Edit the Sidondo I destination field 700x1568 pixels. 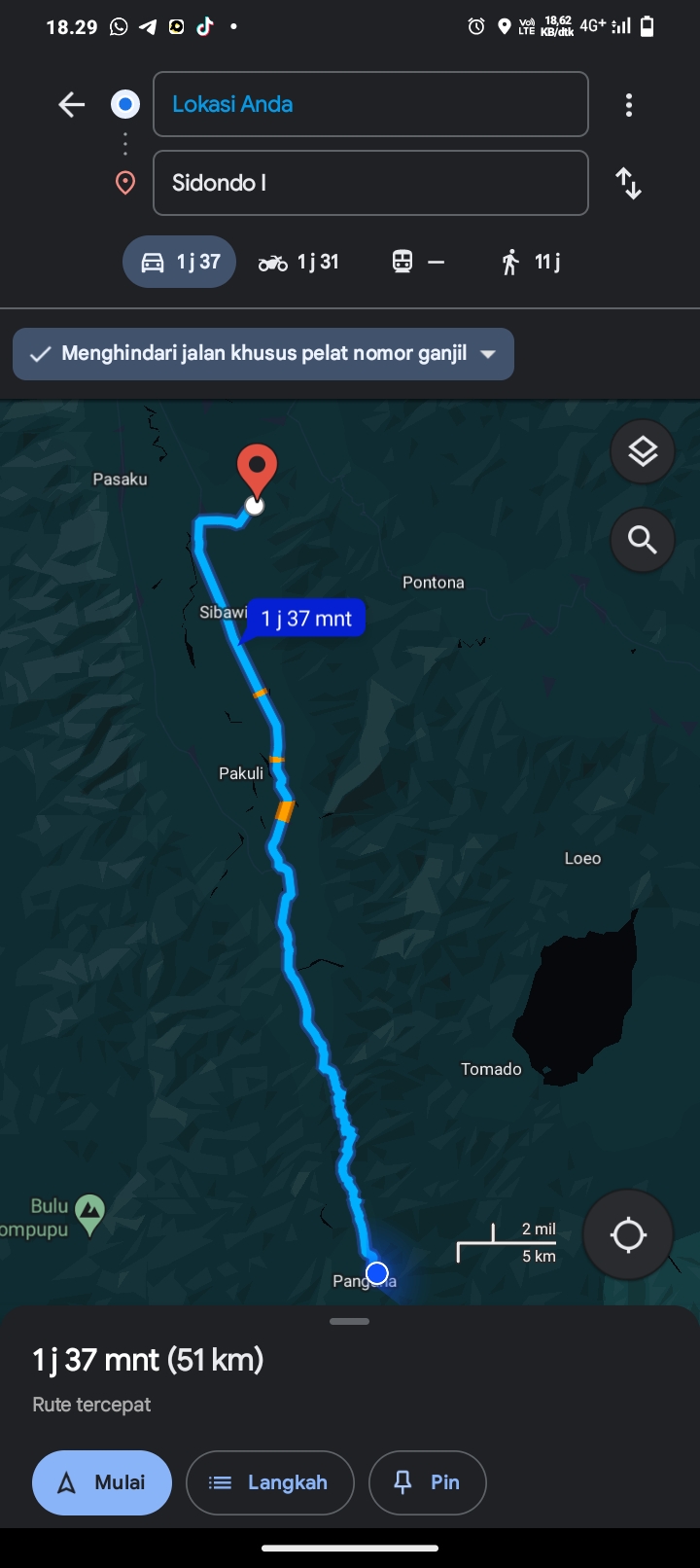click(x=370, y=183)
